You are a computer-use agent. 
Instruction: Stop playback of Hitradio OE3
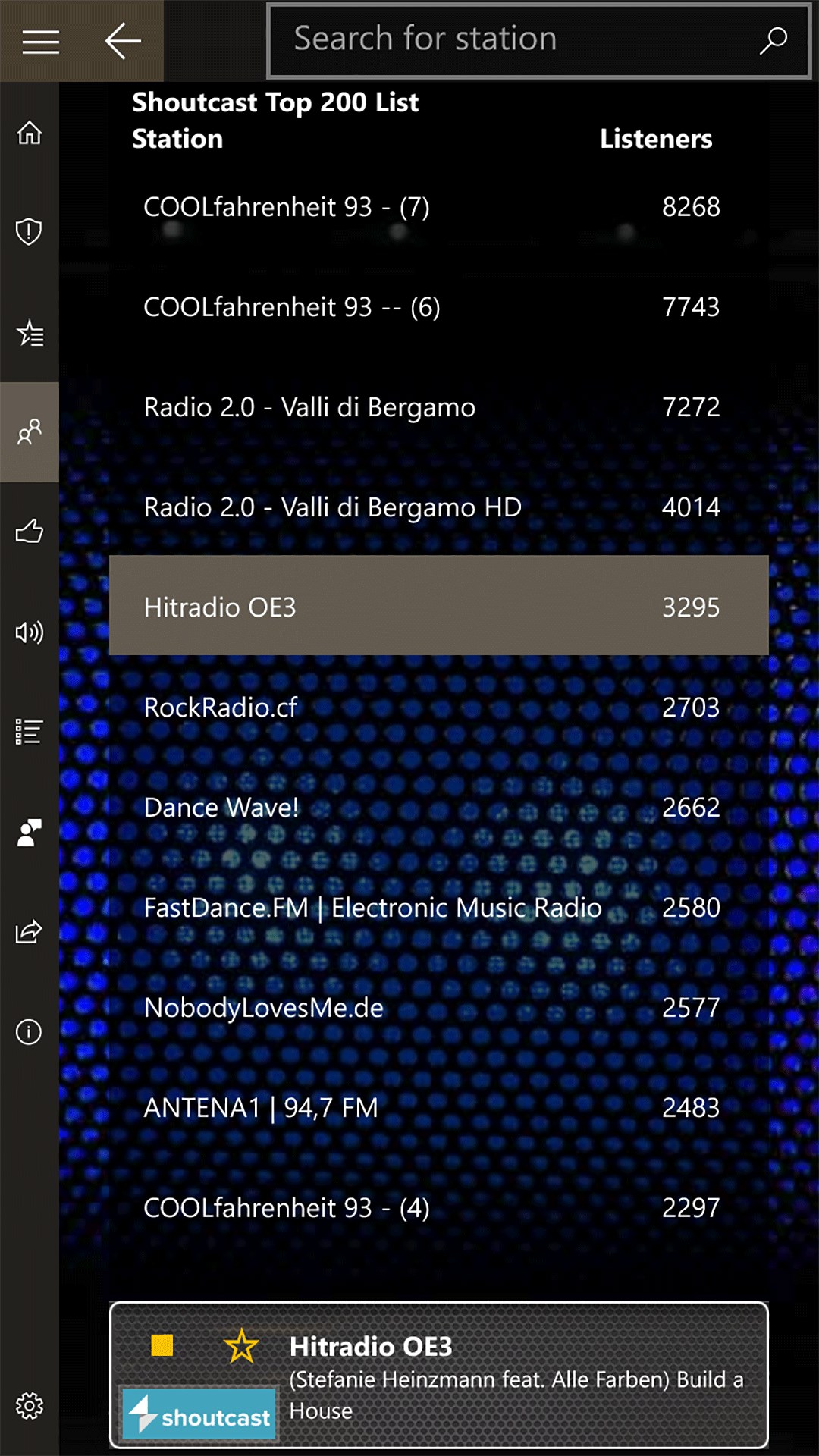(162, 1345)
